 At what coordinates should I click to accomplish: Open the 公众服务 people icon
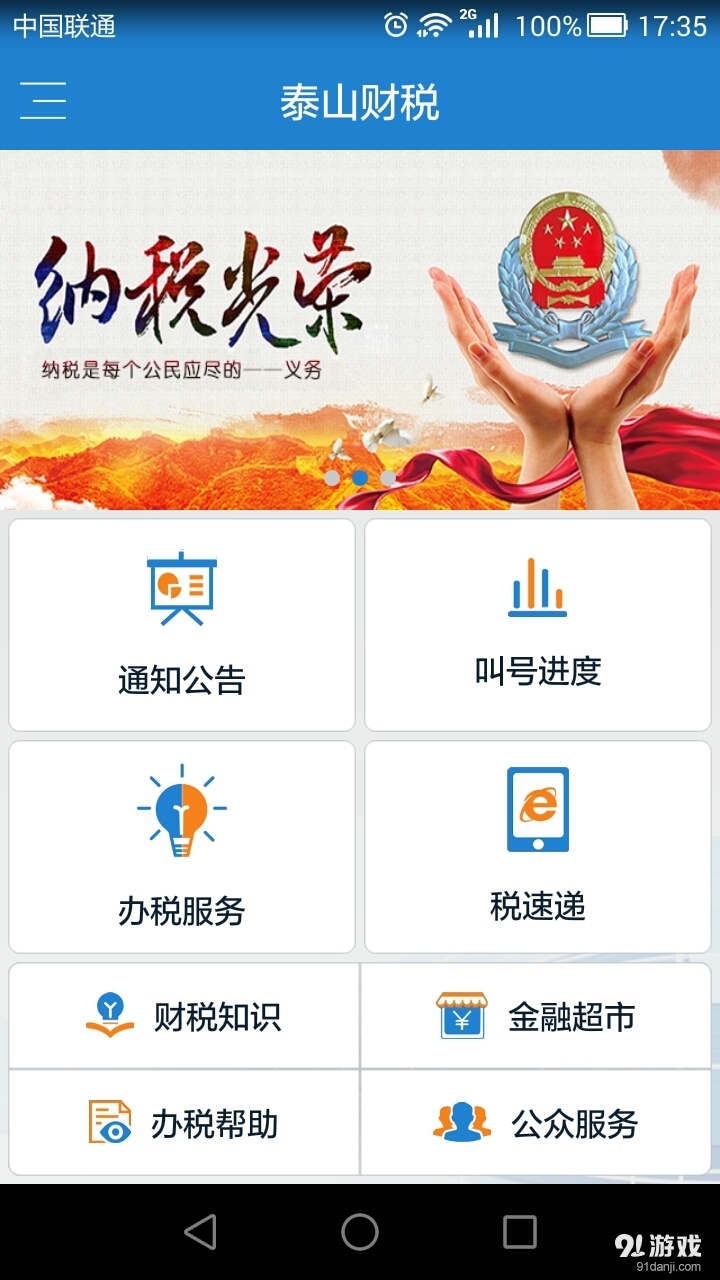[x=460, y=1123]
